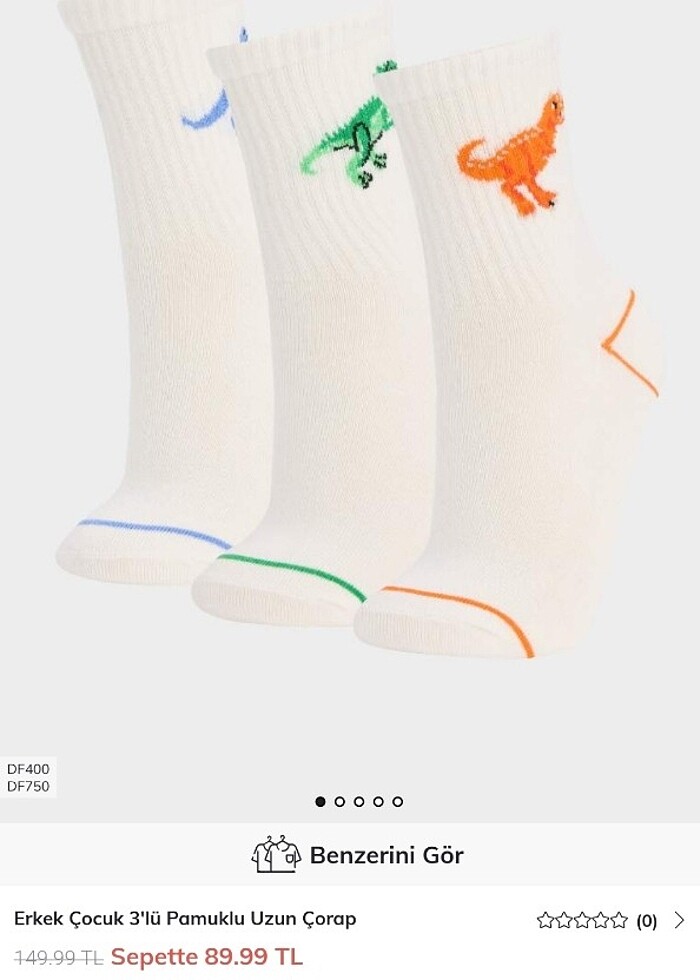The height and width of the screenshot is (980, 700).
Task: Jump to the last image indicator dot
Action: point(397,801)
